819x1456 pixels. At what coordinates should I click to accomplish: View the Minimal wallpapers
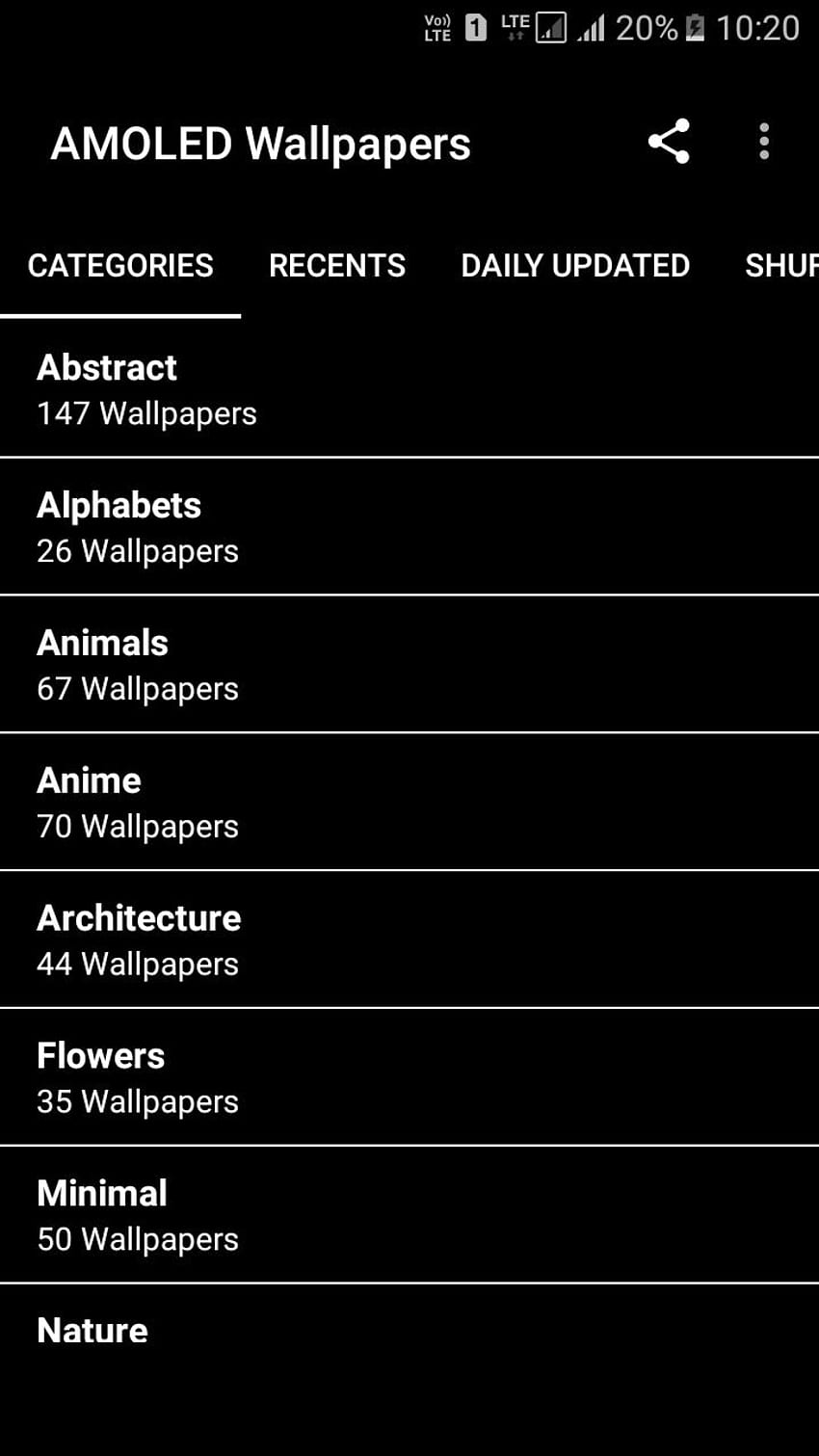(409, 1216)
